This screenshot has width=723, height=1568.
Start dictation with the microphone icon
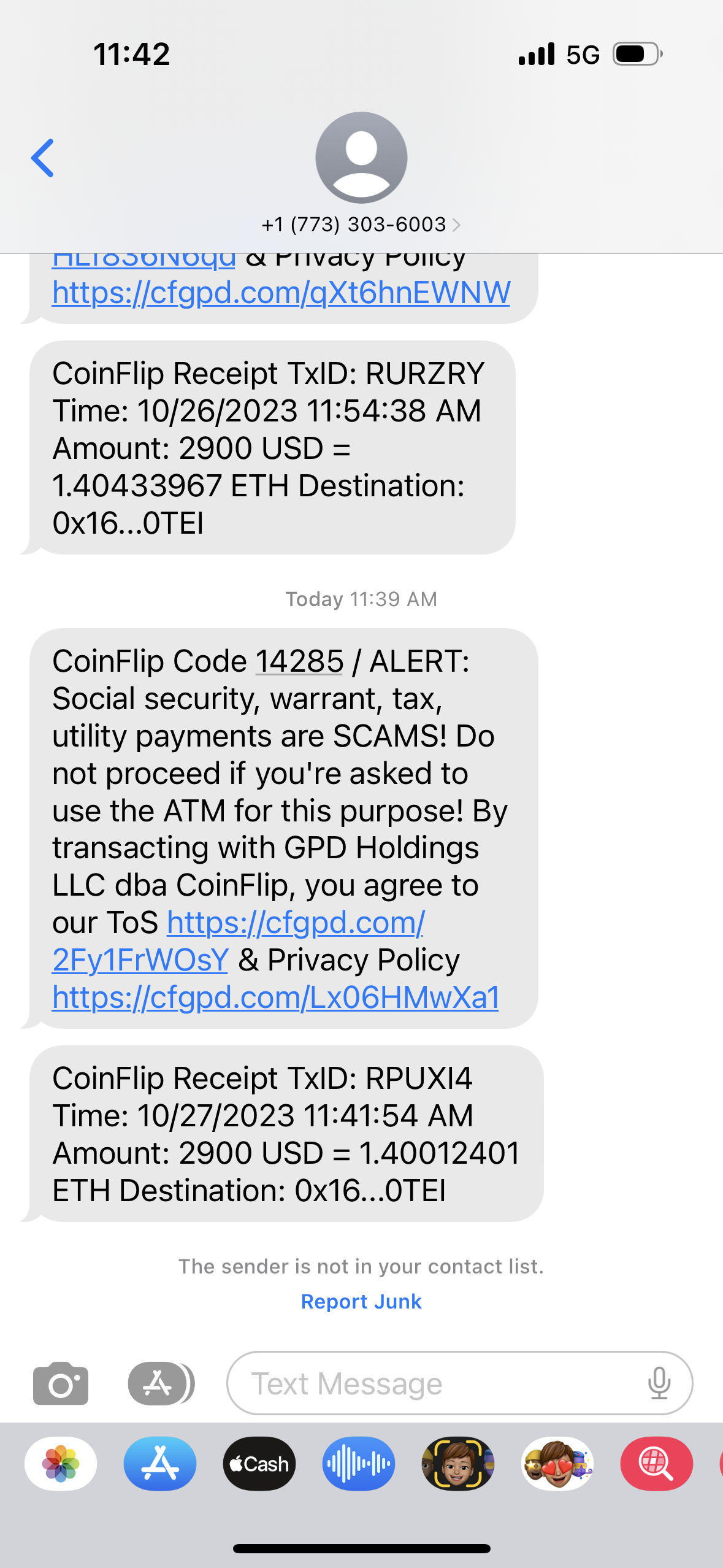[659, 1383]
